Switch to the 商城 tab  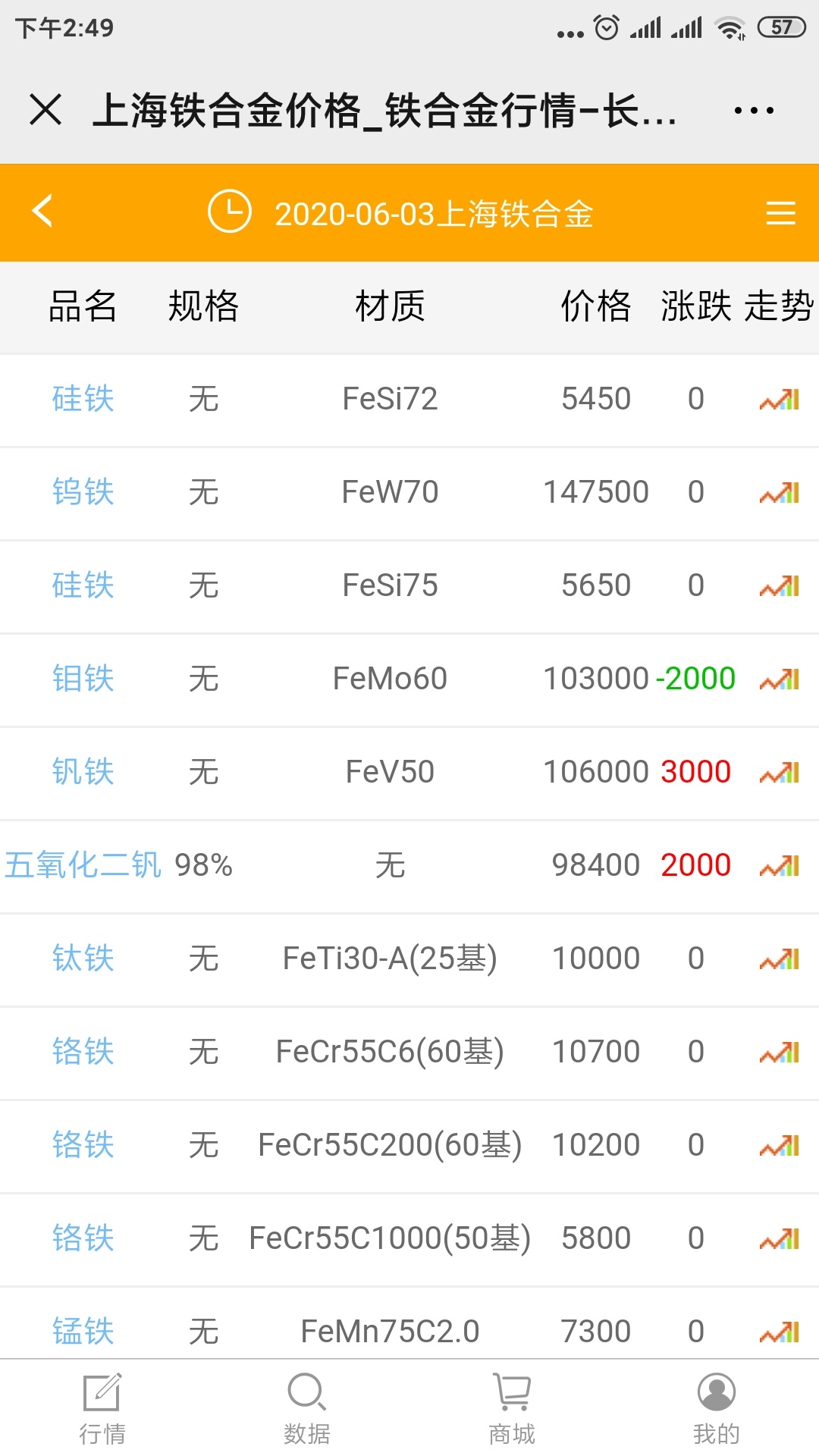(x=512, y=1409)
